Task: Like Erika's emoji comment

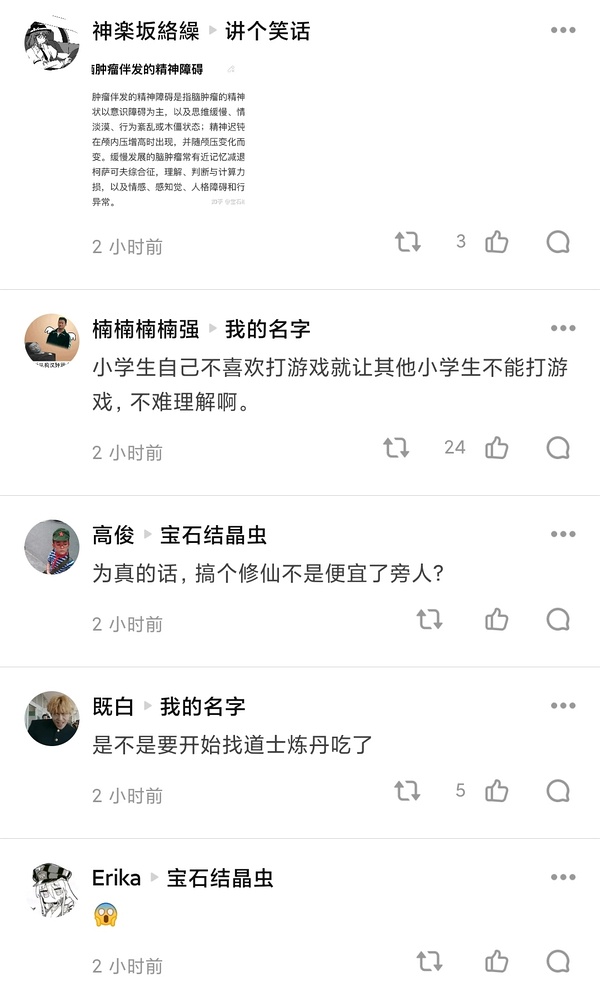Action: tap(497, 962)
